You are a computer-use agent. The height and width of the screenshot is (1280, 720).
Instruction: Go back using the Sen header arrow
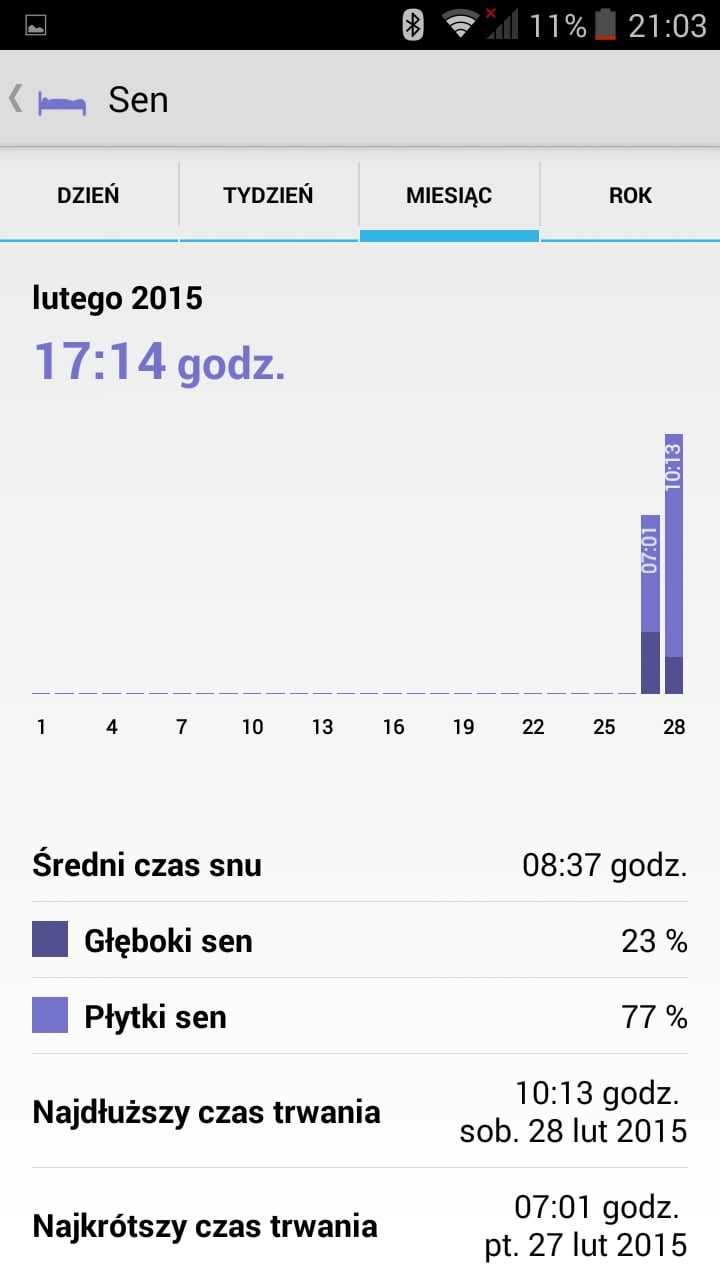16,99
